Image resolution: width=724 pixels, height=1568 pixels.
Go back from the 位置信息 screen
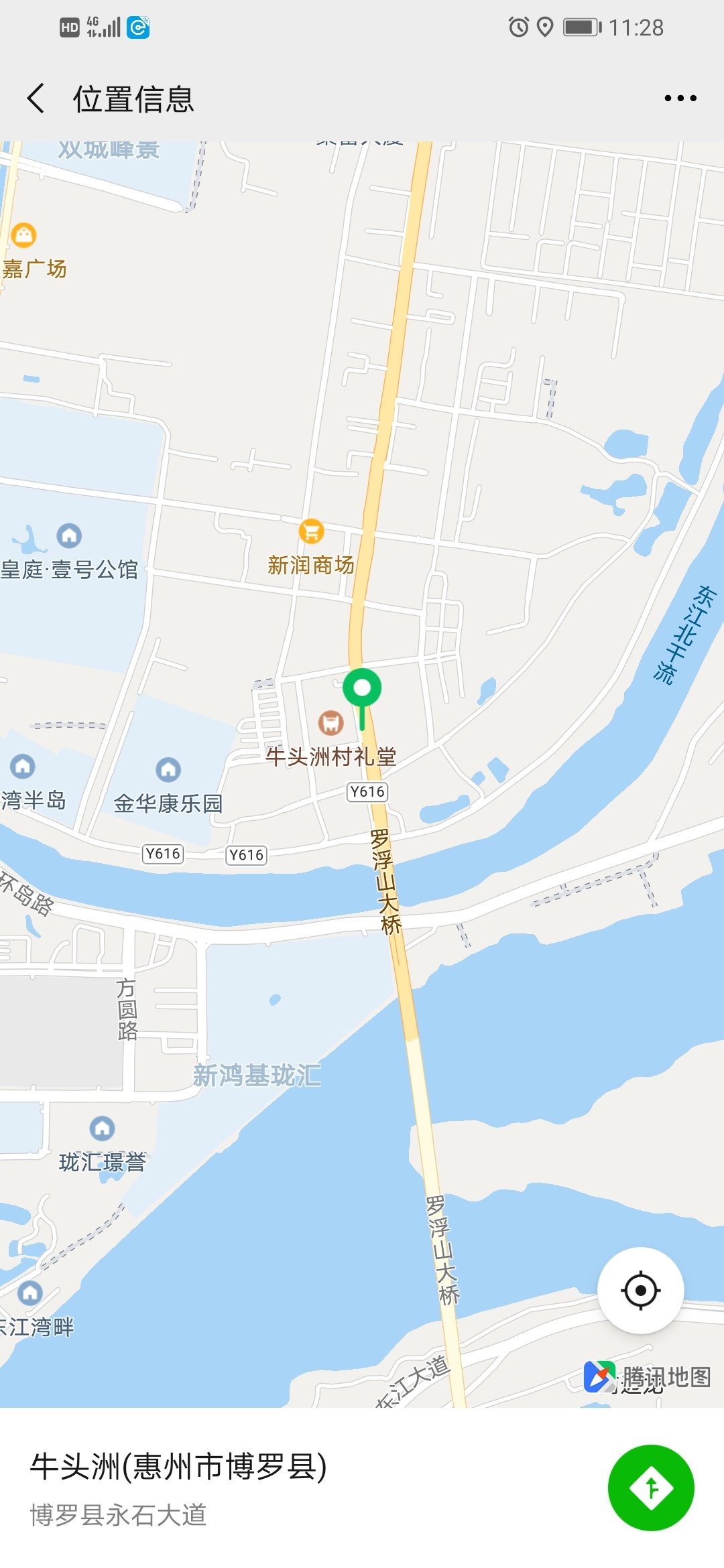(36, 99)
